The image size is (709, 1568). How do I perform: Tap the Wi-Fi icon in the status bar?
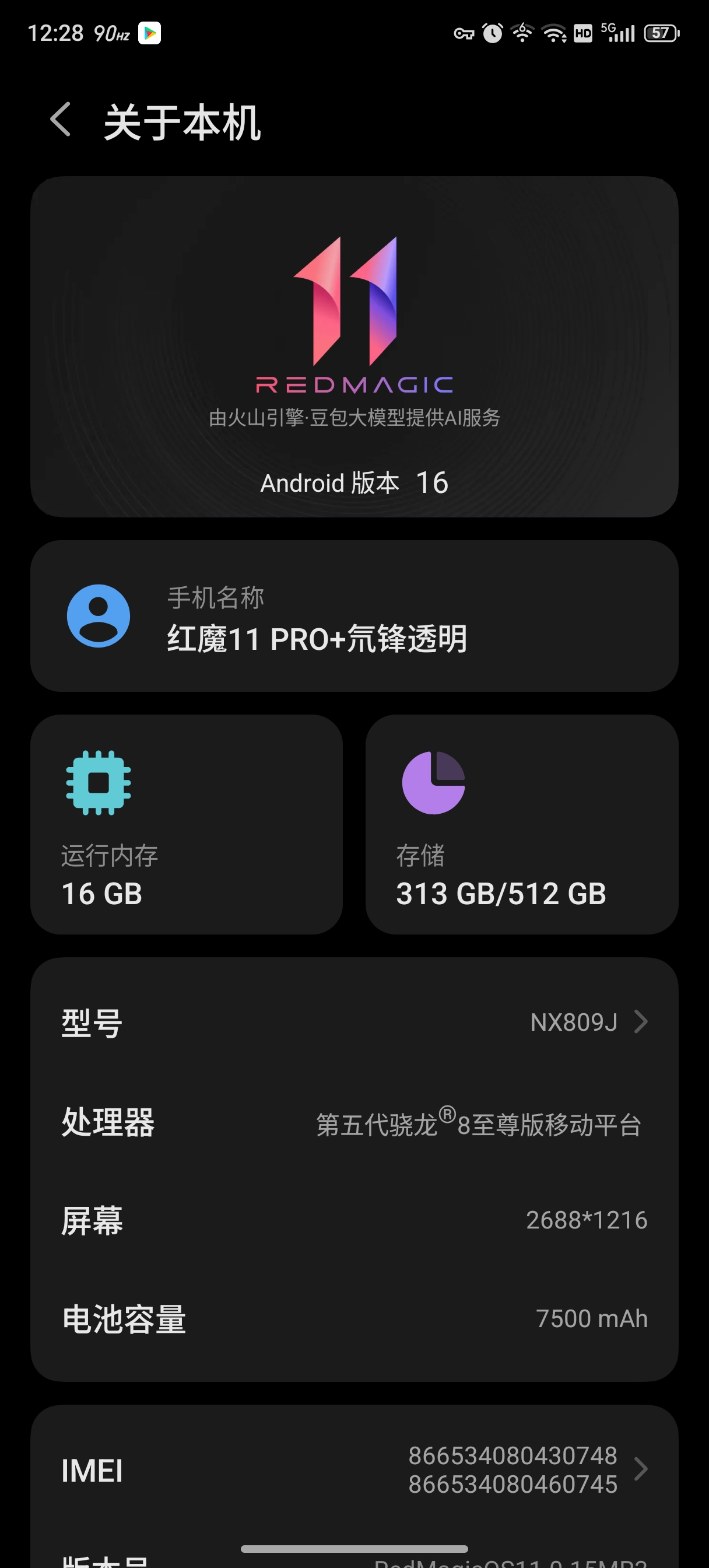(x=554, y=34)
